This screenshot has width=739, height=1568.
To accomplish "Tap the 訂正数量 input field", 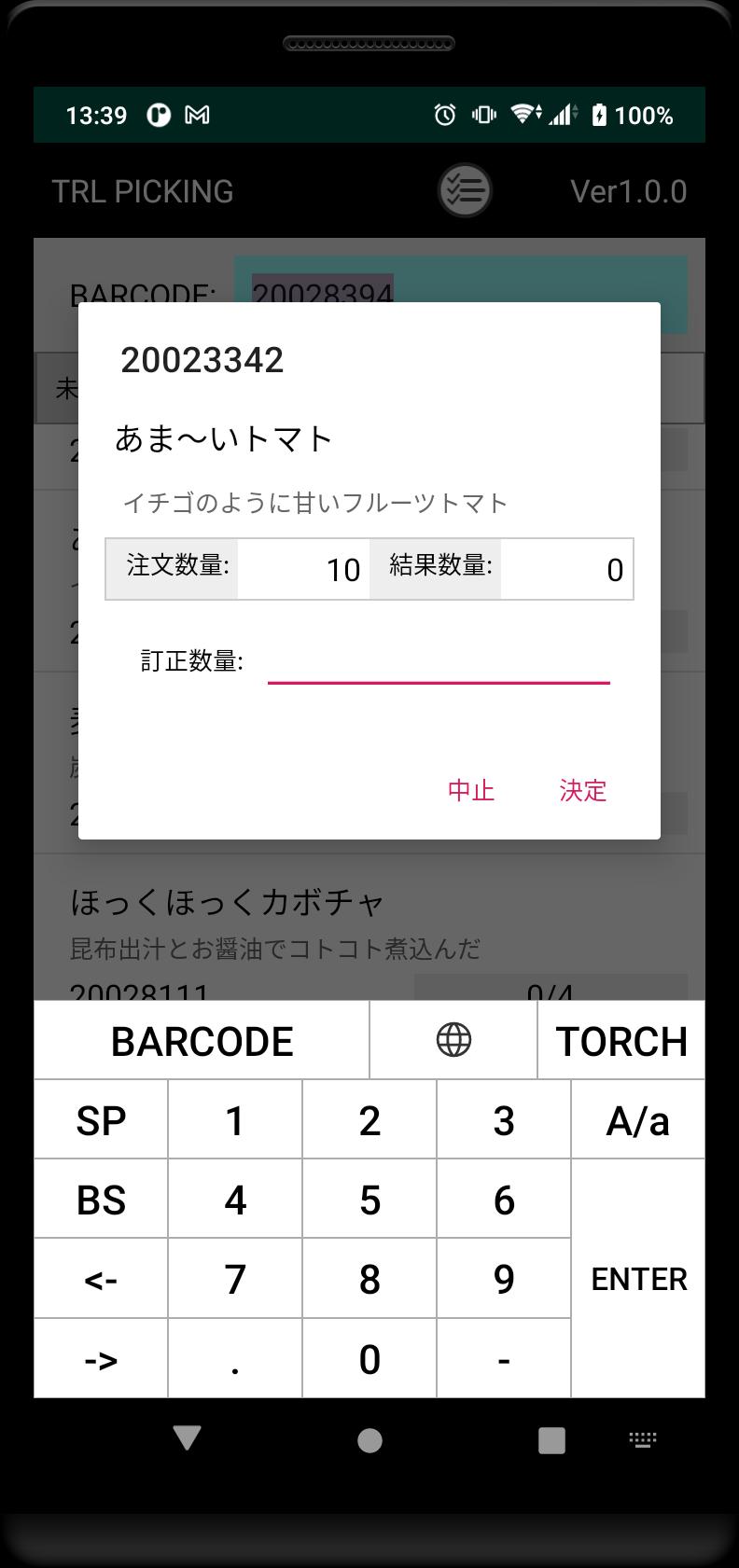I will [x=439, y=661].
